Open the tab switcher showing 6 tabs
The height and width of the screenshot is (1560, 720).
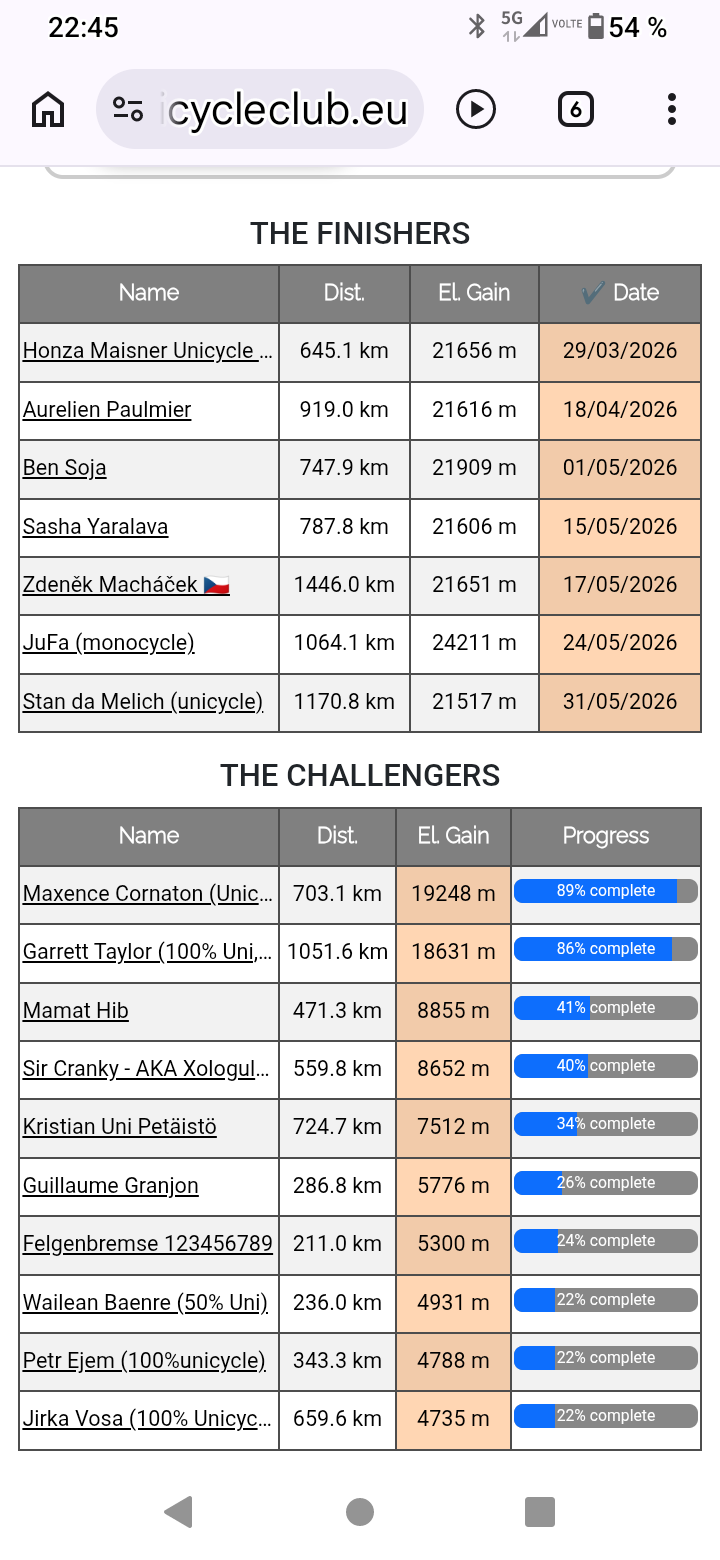(x=575, y=109)
